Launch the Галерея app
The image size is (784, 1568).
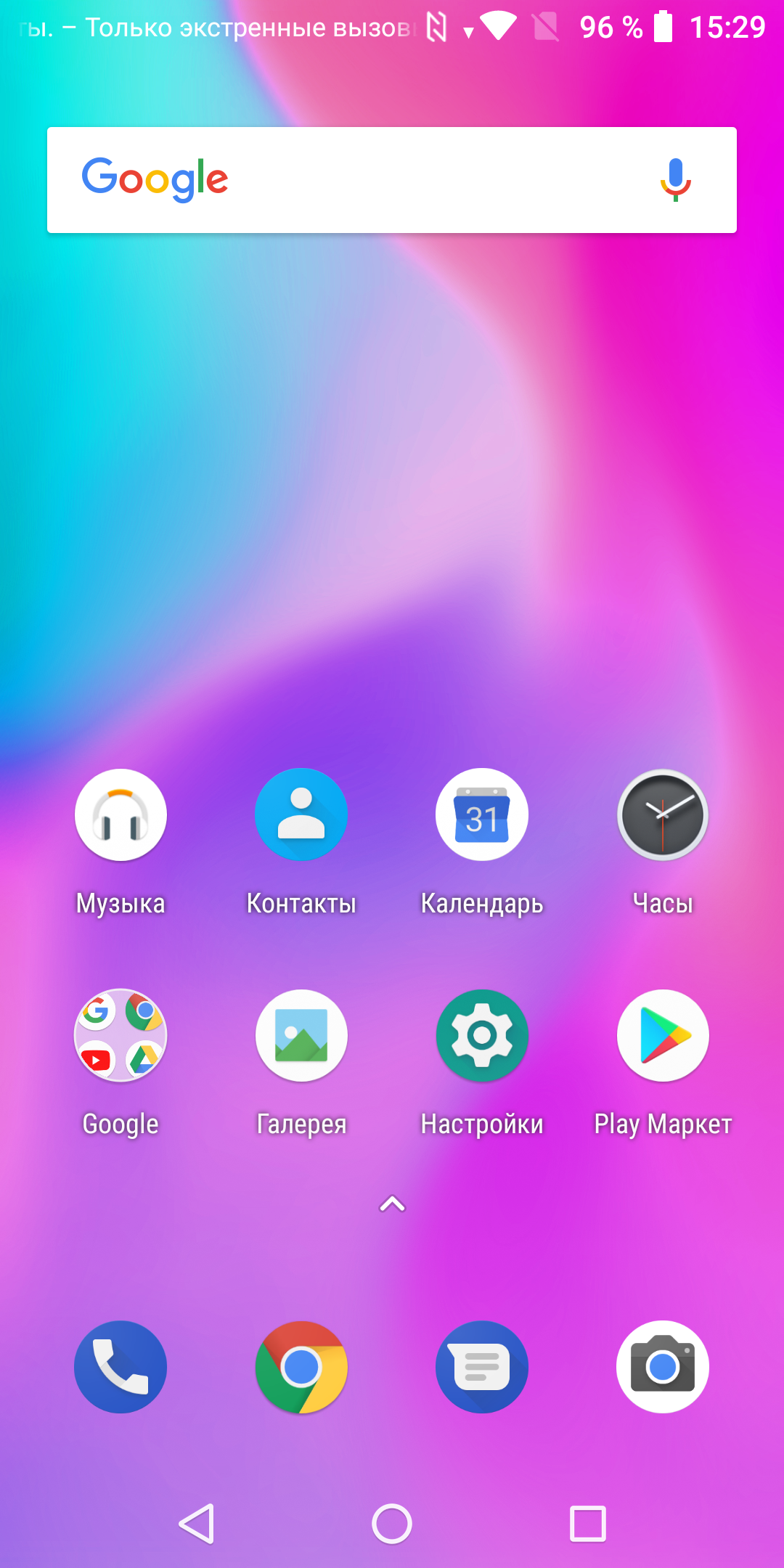[x=301, y=1036]
